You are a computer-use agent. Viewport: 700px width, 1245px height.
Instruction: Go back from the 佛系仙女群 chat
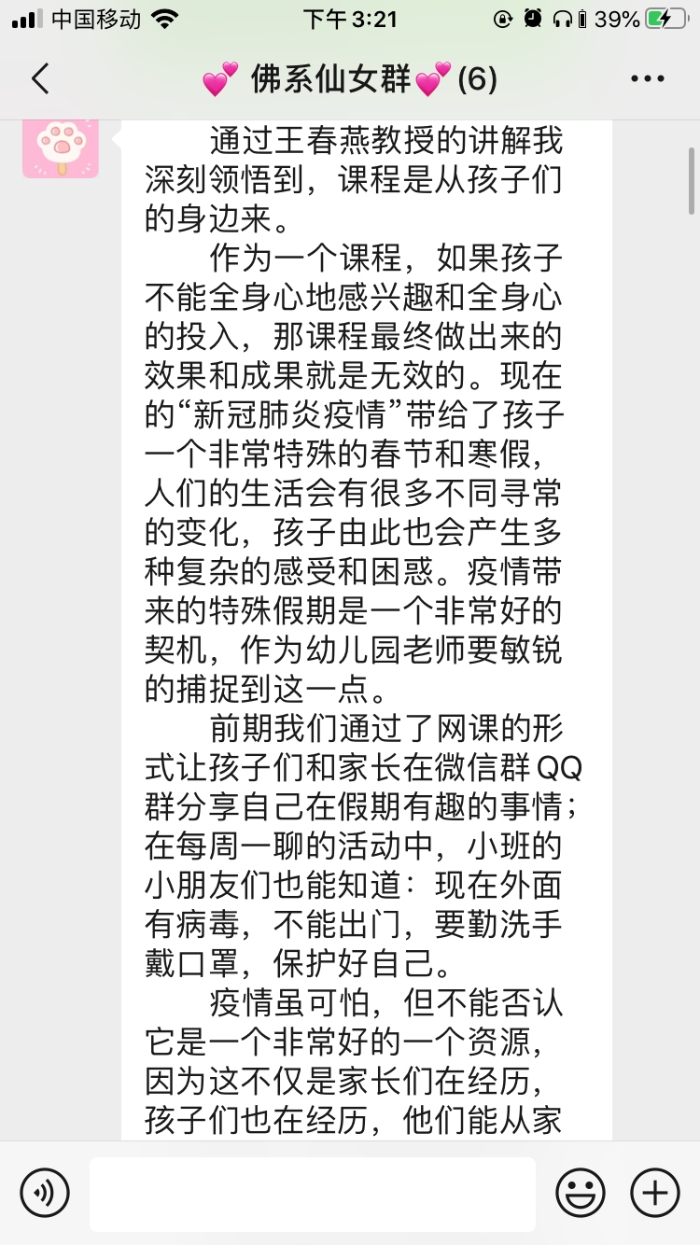pyautogui.click(x=40, y=79)
